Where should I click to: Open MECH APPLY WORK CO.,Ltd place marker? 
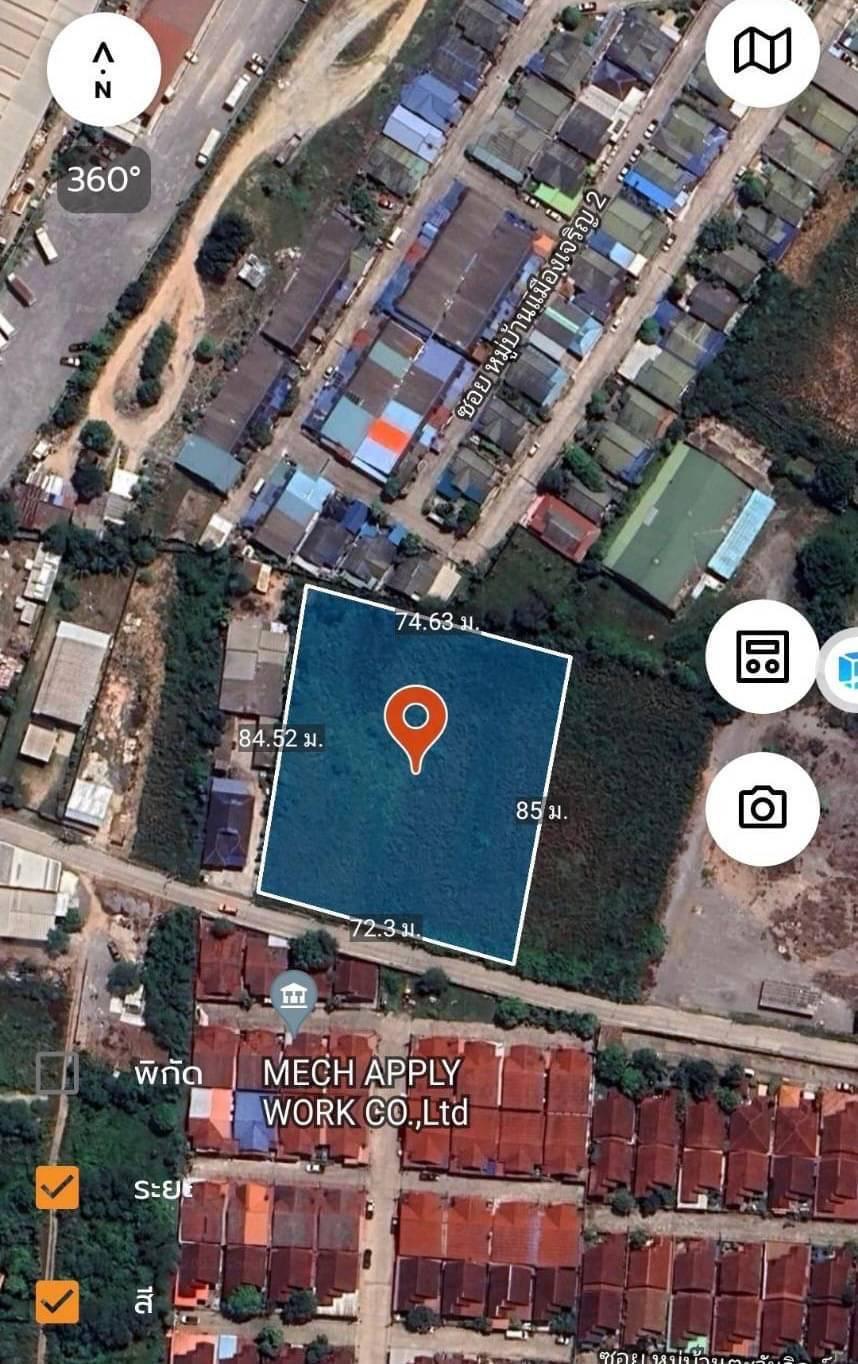pyautogui.click(x=294, y=996)
